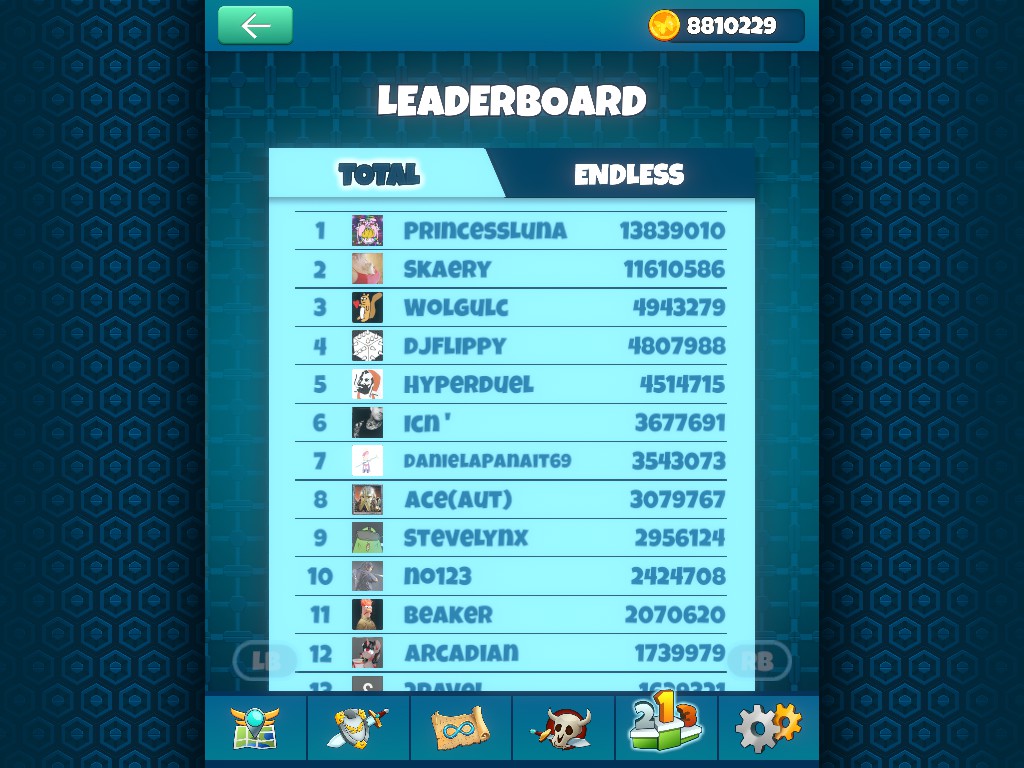
Task: Tap the LB shoulder button
Action: coord(264,661)
